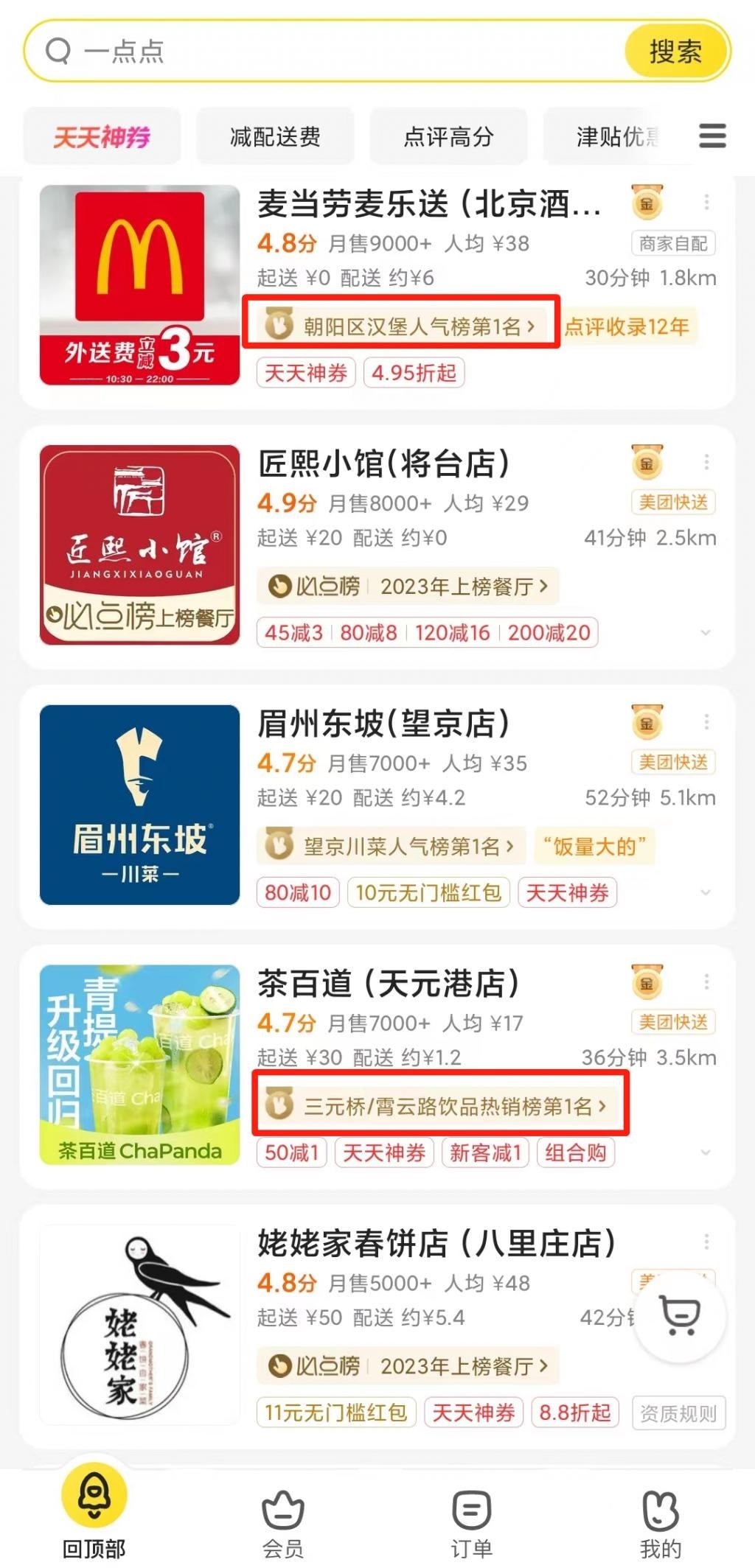This screenshot has width=755, height=1568.
Task: Open the hamburger filter icon beside 津贴优惠
Action: point(711,137)
